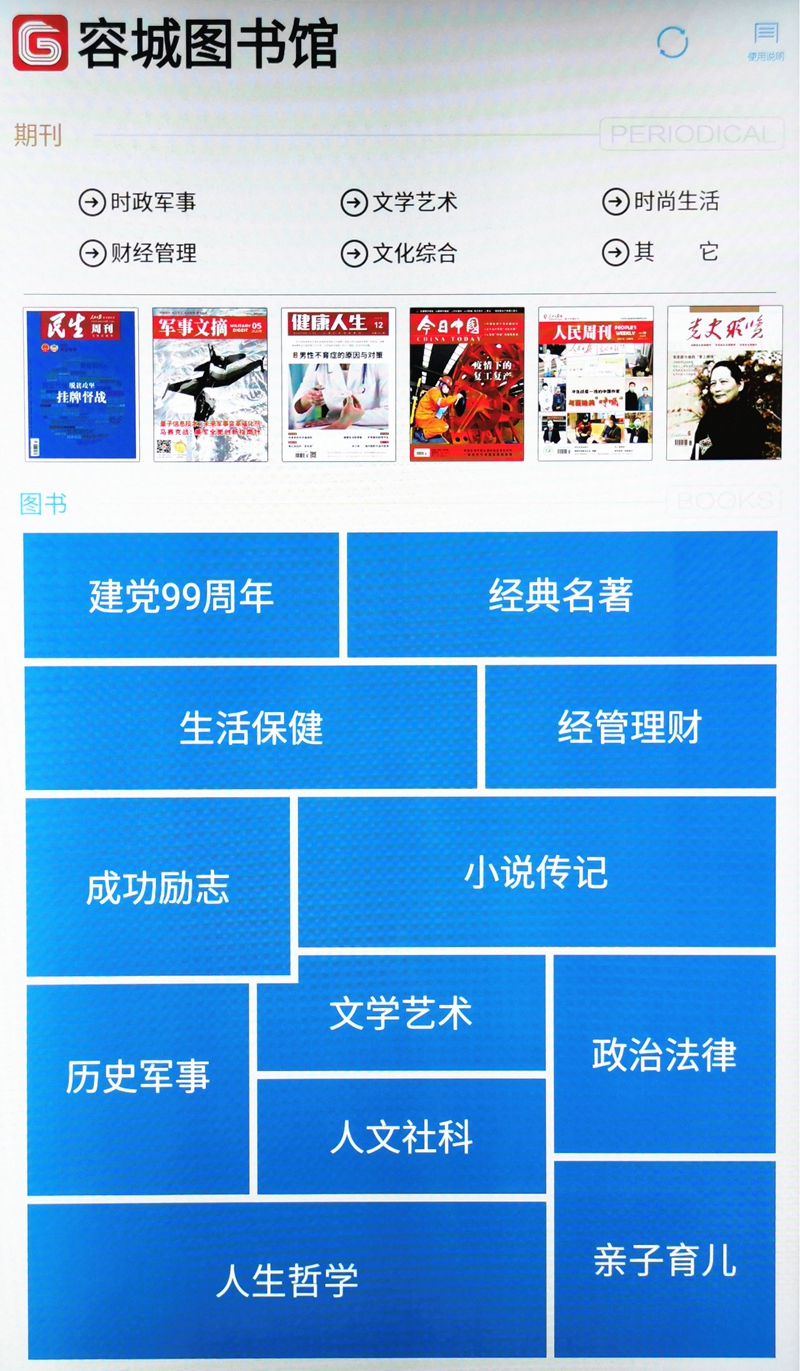Open the 文学艺术 periodical category
The height and width of the screenshot is (1371, 800).
[x=399, y=202]
